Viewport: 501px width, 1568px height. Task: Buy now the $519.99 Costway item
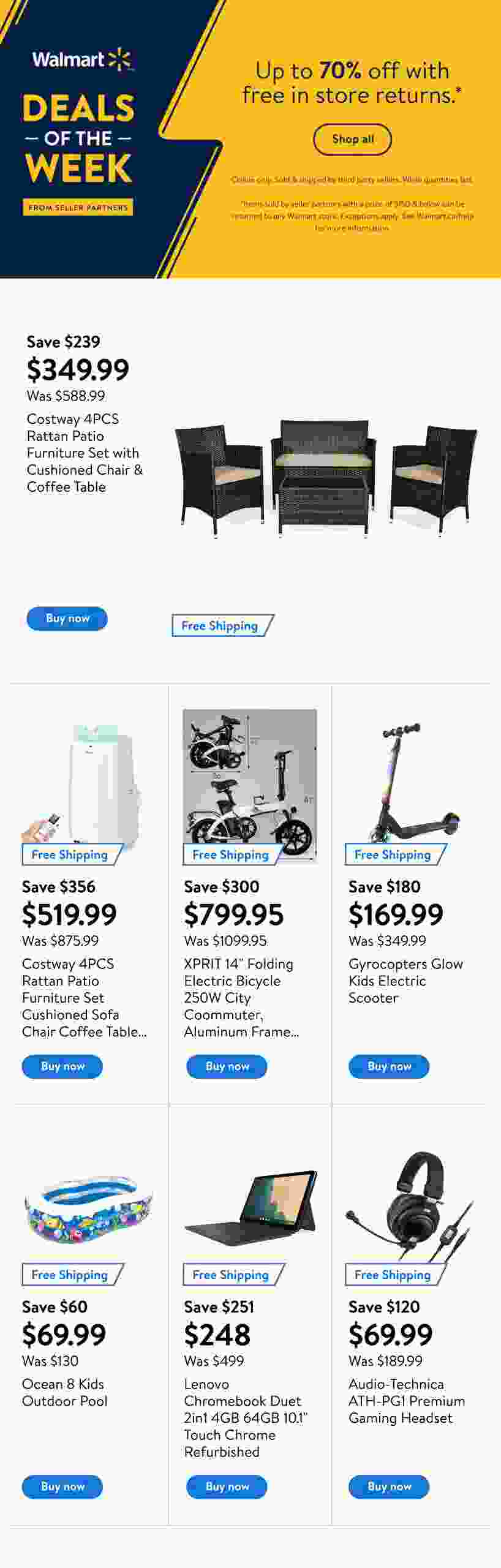click(x=62, y=1066)
